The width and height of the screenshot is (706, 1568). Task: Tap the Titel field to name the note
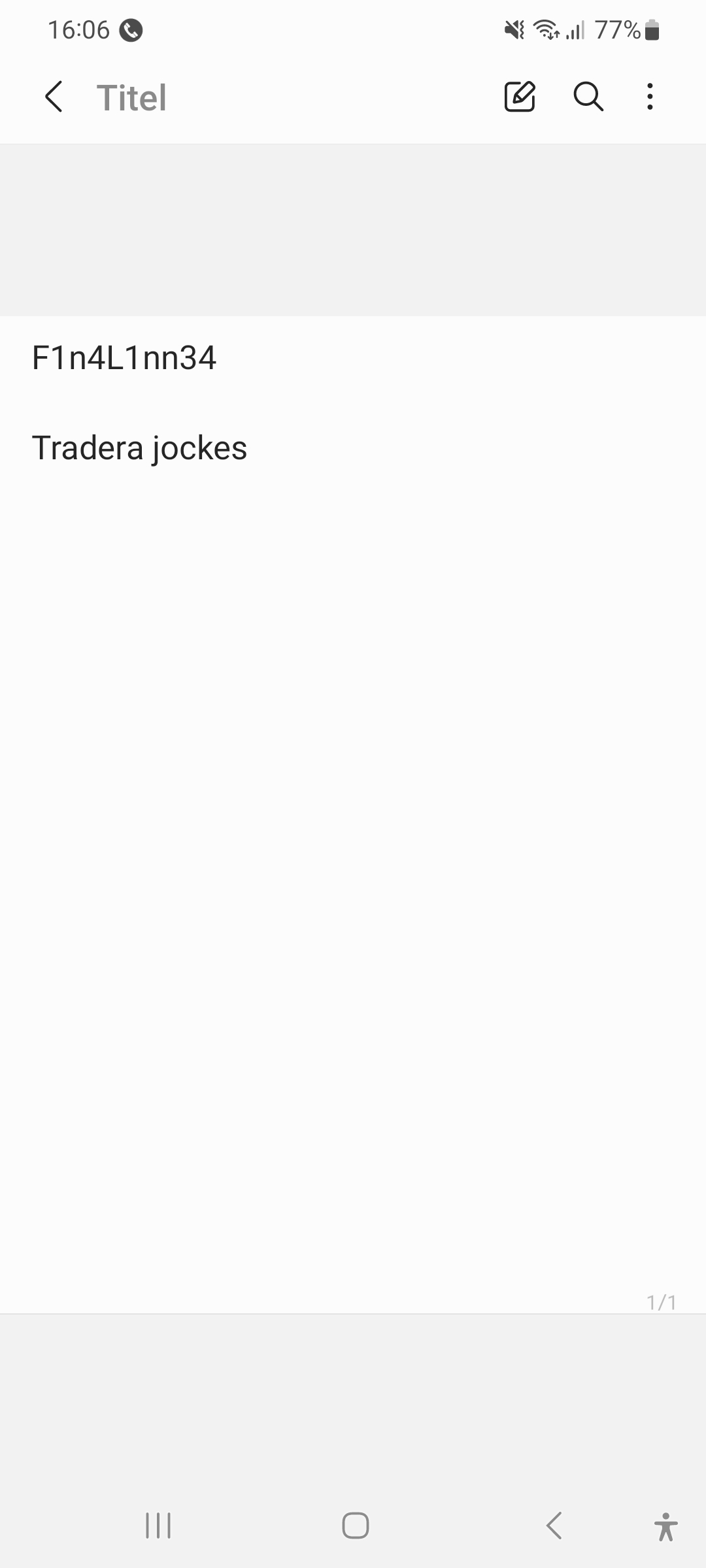coord(132,98)
